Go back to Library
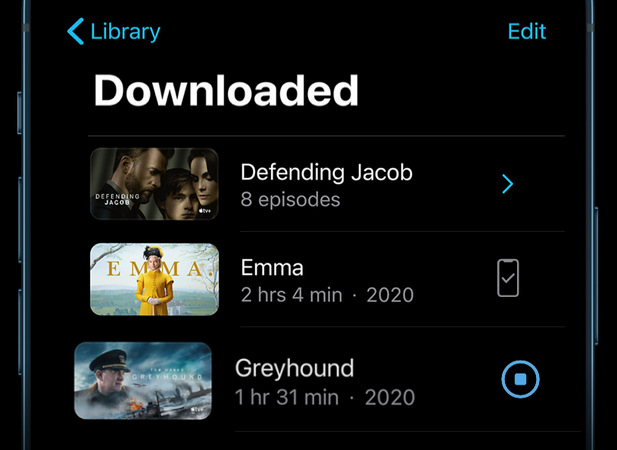617x450 pixels. click(x=113, y=31)
